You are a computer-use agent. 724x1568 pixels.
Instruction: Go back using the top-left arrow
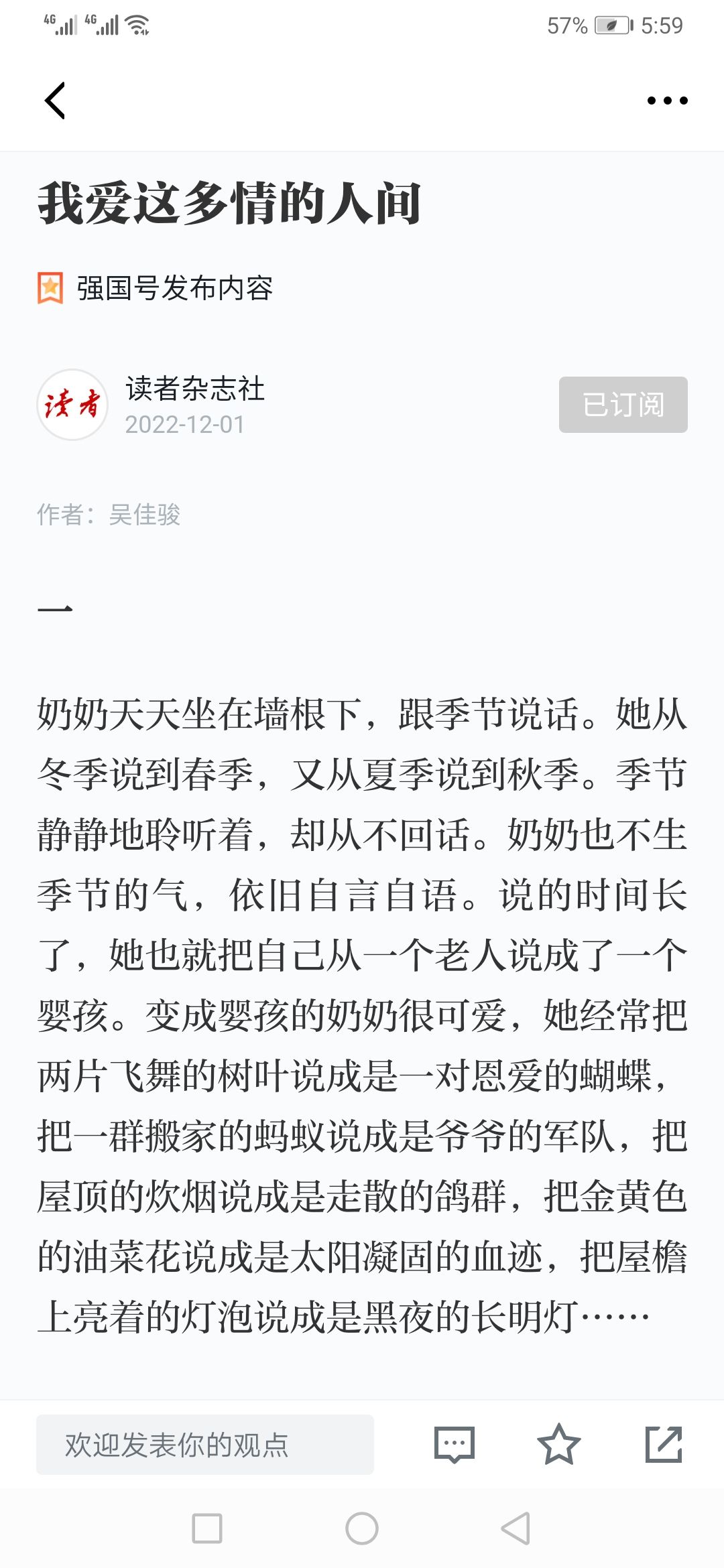tap(55, 101)
